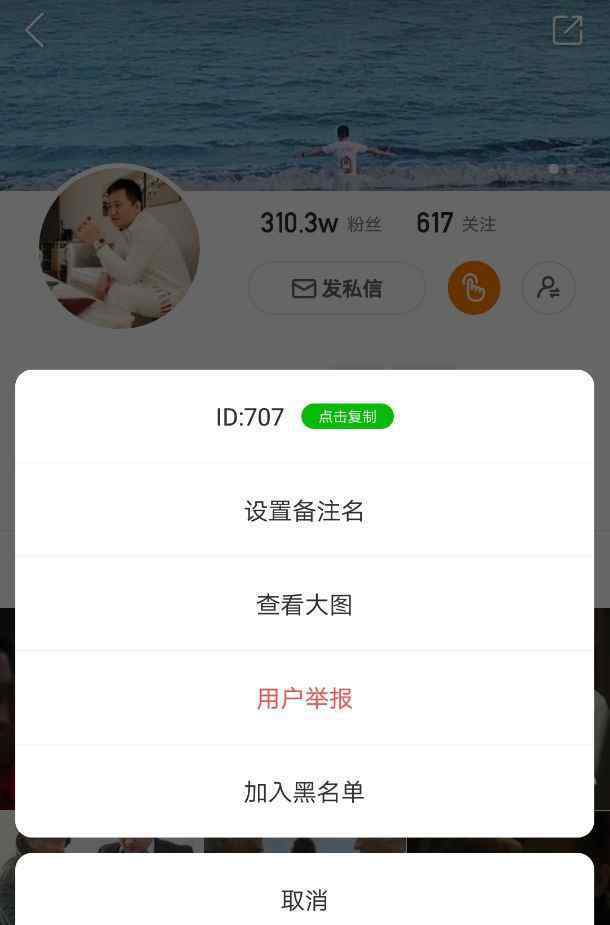The width and height of the screenshot is (610, 925).
Task: Dismiss the menu with 取消
Action: (304, 899)
